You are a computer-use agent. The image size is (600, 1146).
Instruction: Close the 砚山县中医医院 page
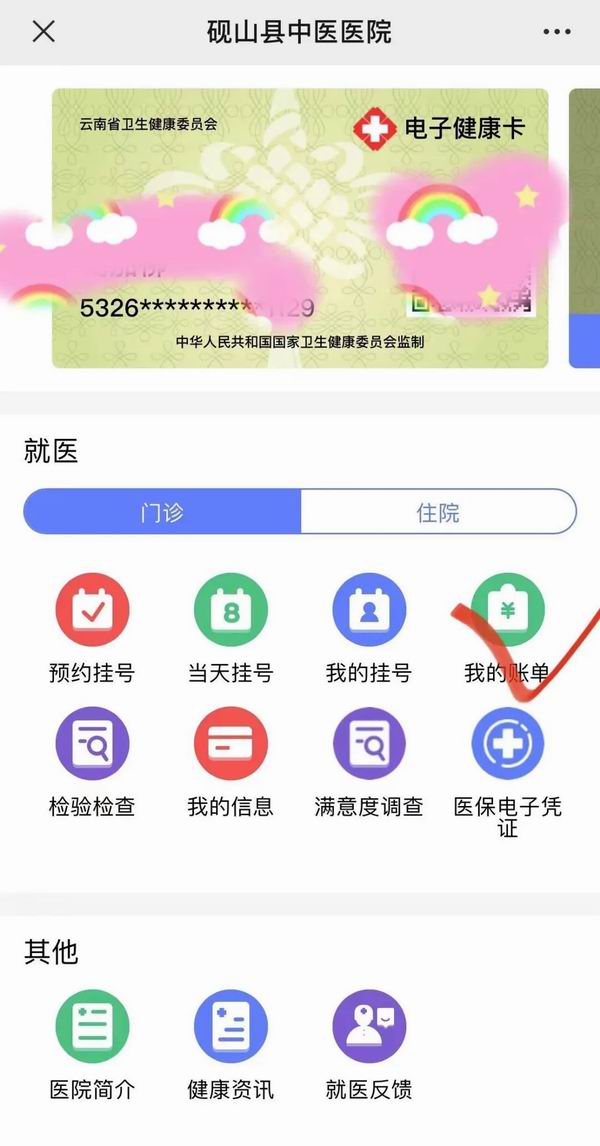tap(43, 32)
